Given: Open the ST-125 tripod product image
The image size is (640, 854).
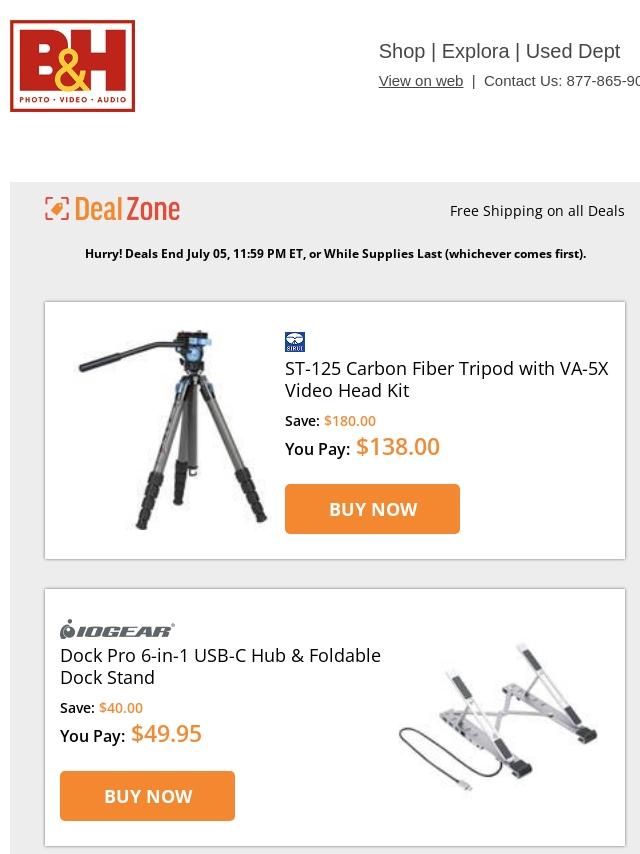Looking at the screenshot, I should click(172, 430).
